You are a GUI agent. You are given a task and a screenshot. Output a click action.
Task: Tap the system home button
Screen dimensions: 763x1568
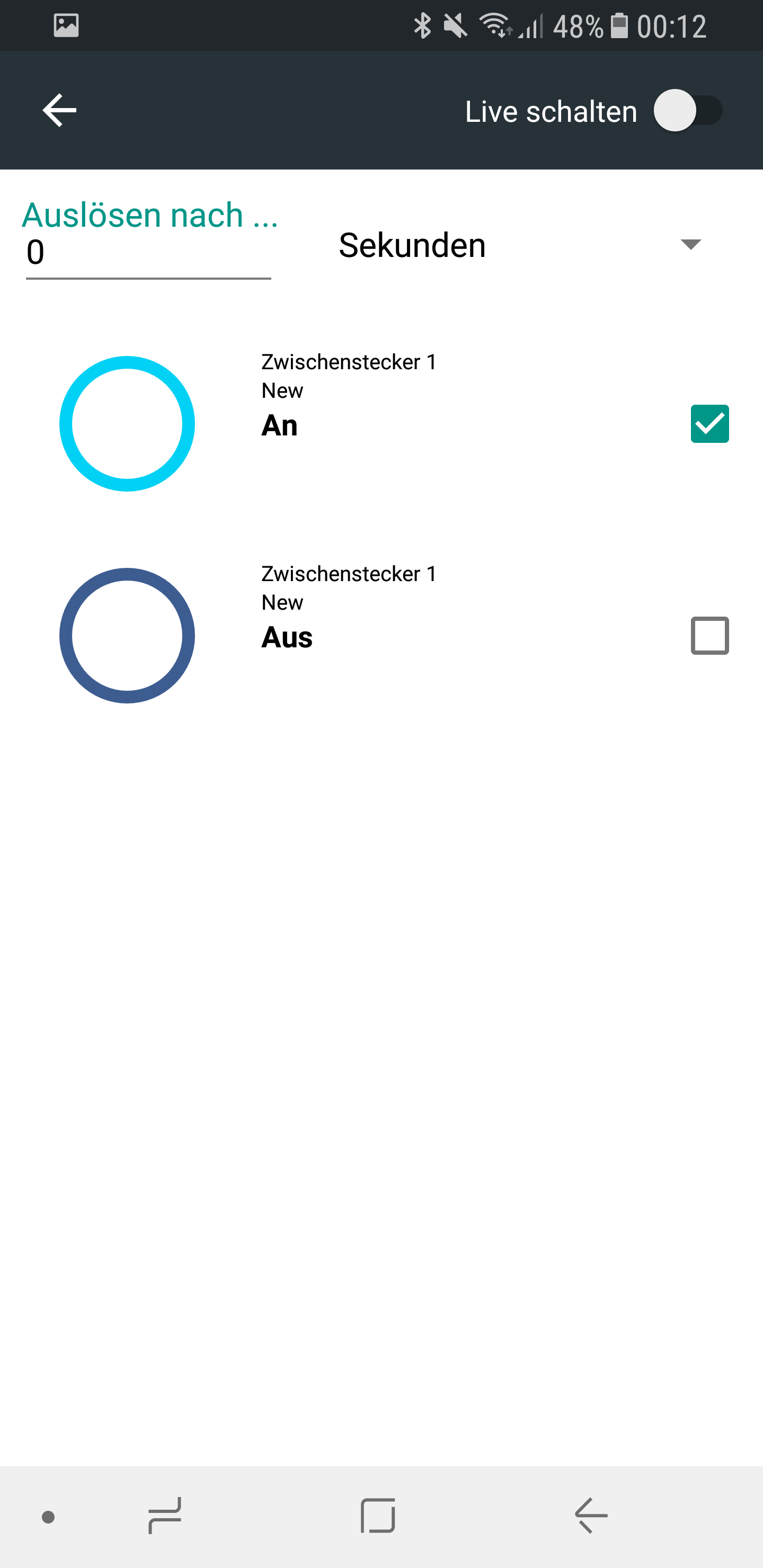click(378, 1516)
